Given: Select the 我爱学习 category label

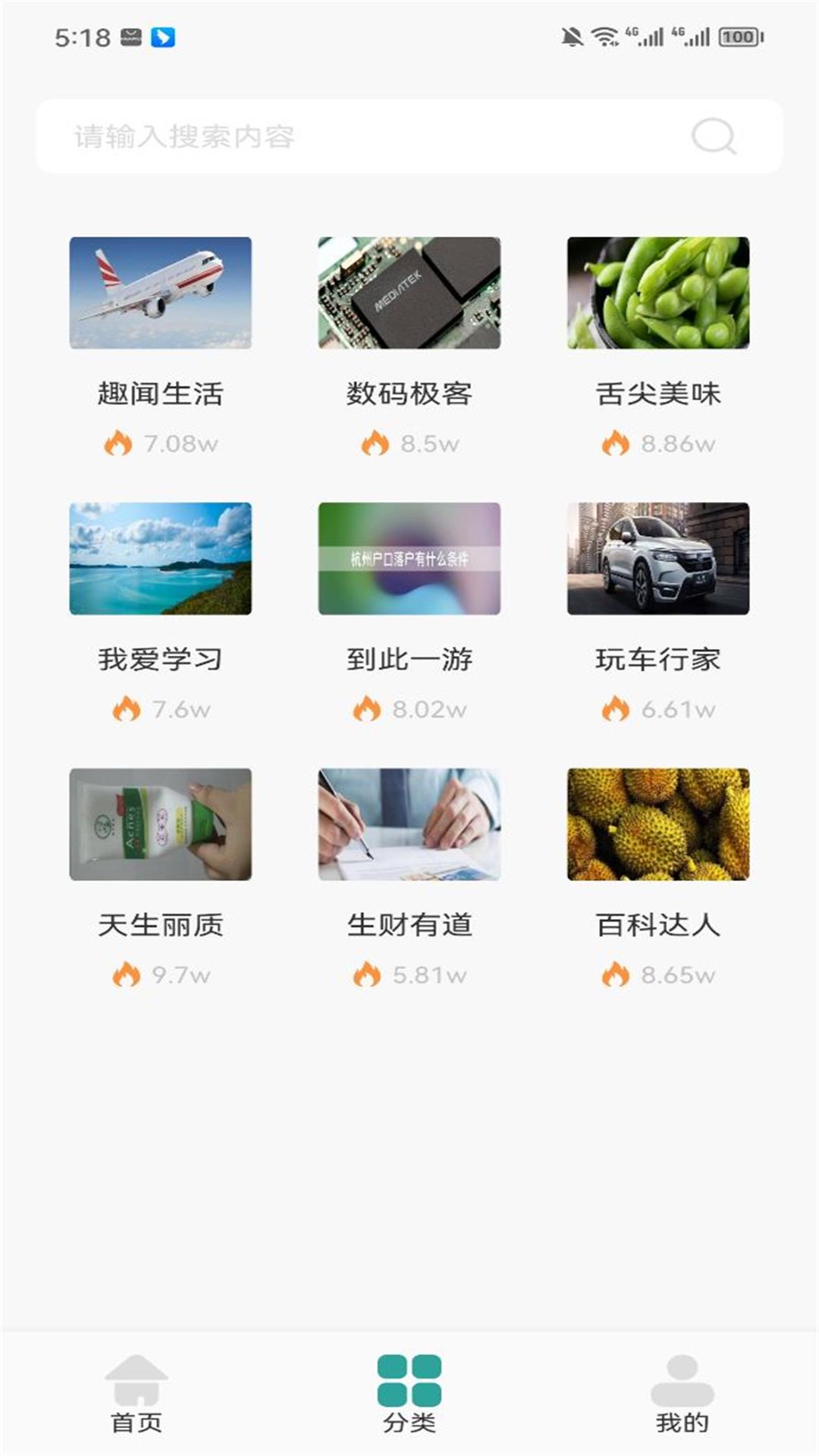Looking at the screenshot, I should 162,660.
